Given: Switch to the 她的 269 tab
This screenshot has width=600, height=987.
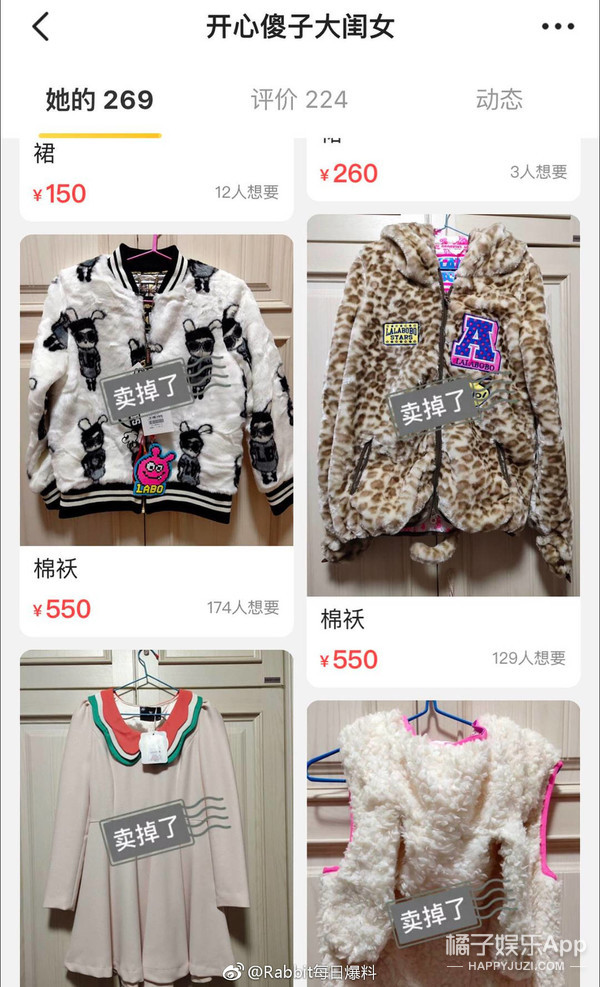Looking at the screenshot, I should click(x=99, y=100).
